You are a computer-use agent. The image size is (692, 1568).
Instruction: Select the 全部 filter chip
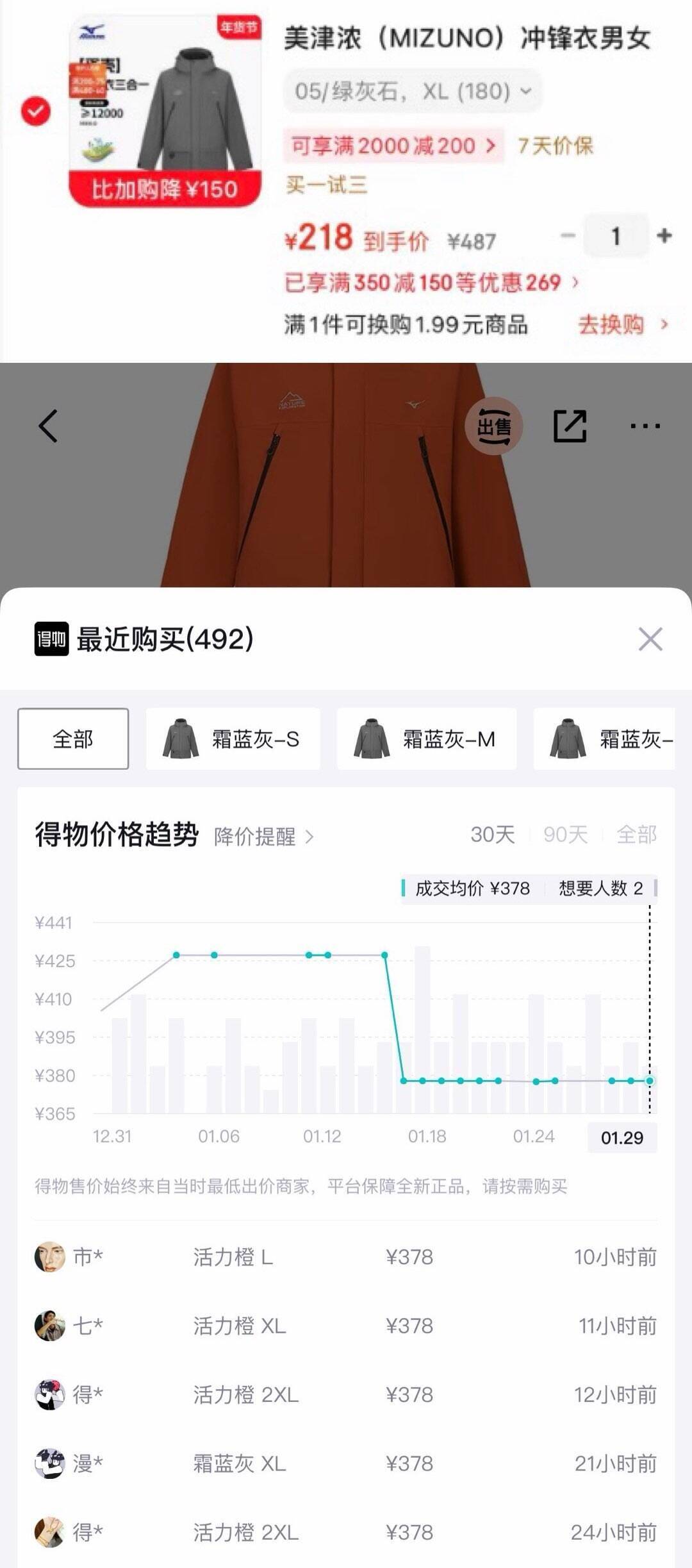coord(73,738)
